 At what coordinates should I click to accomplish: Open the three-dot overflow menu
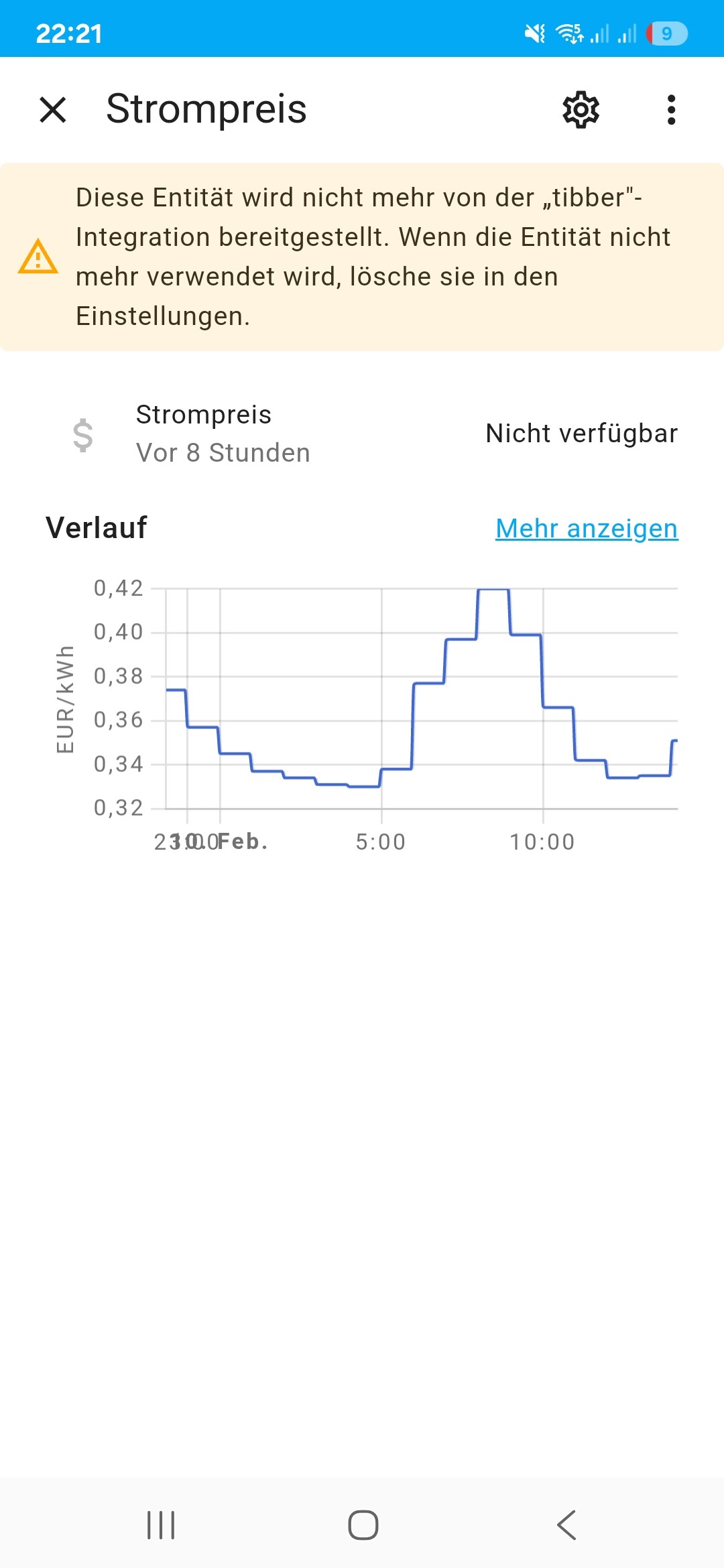671,110
